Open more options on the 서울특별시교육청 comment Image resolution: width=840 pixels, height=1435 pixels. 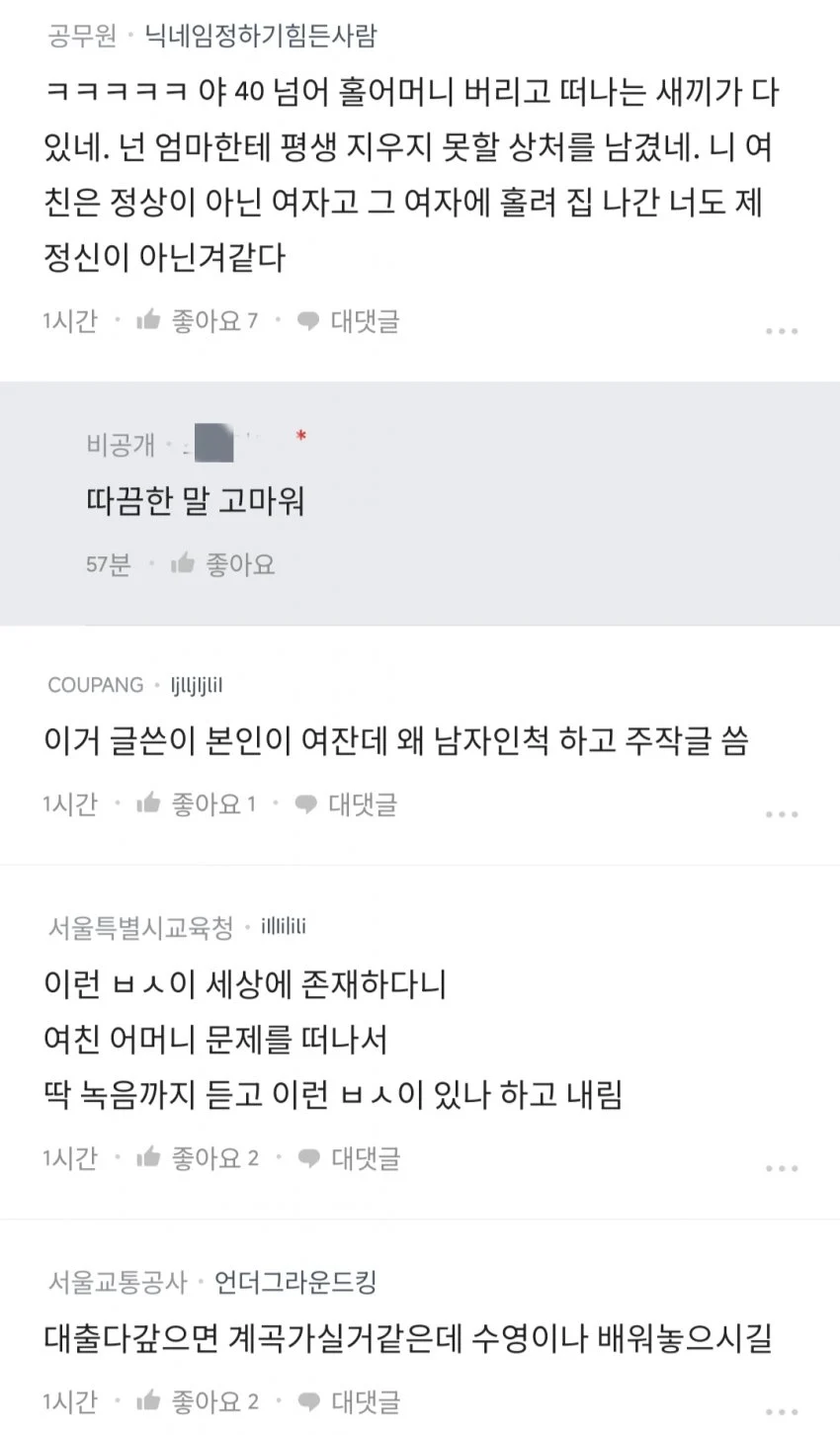tap(782, 1168)
